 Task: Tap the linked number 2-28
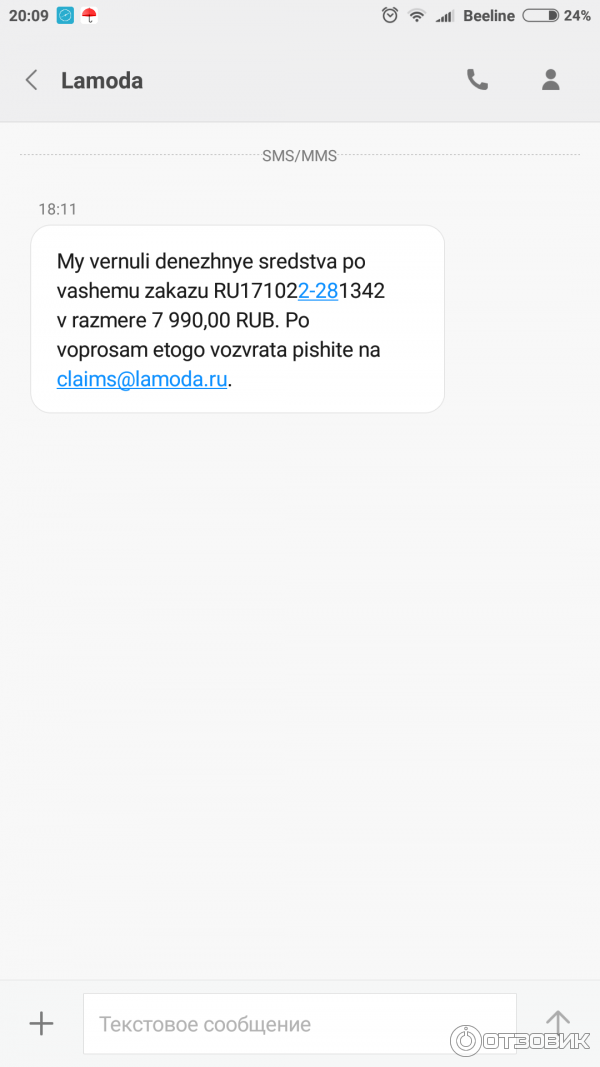tap(318, 292)
